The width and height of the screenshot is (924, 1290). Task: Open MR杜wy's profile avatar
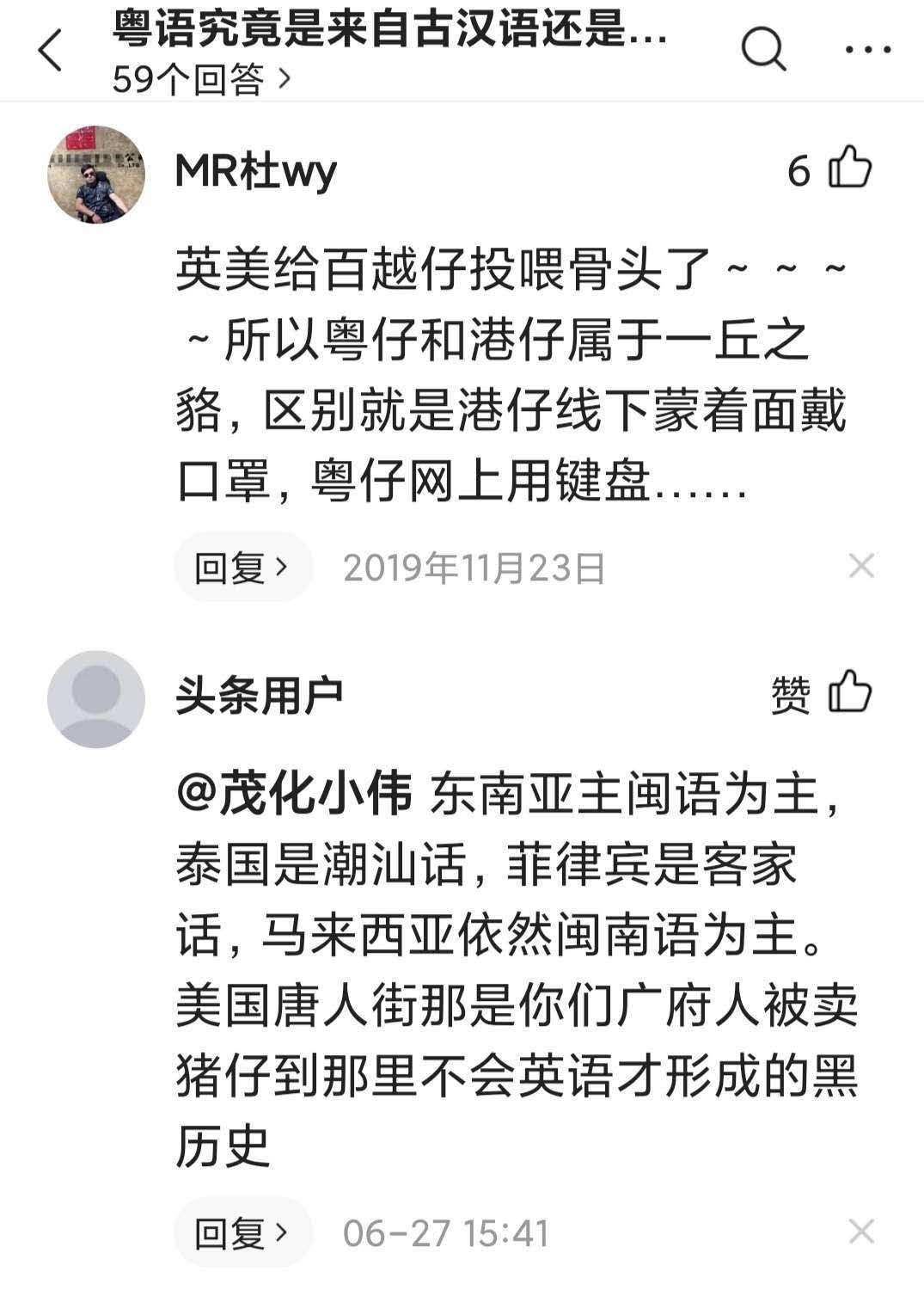tap(95, 175)
